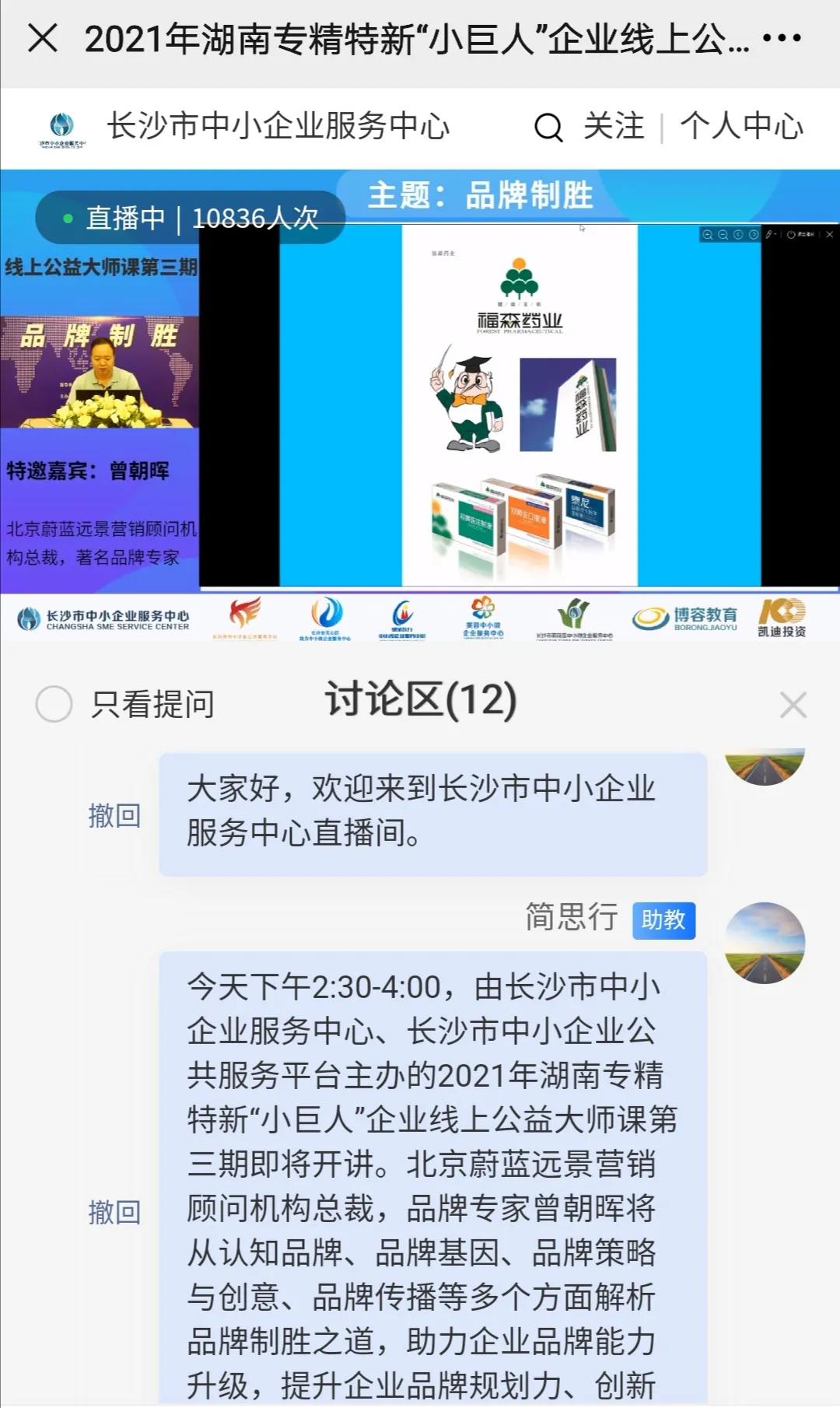840x1408 pixels.
Task: Open the three-dot overflow menu
Action: pos(782,37)
